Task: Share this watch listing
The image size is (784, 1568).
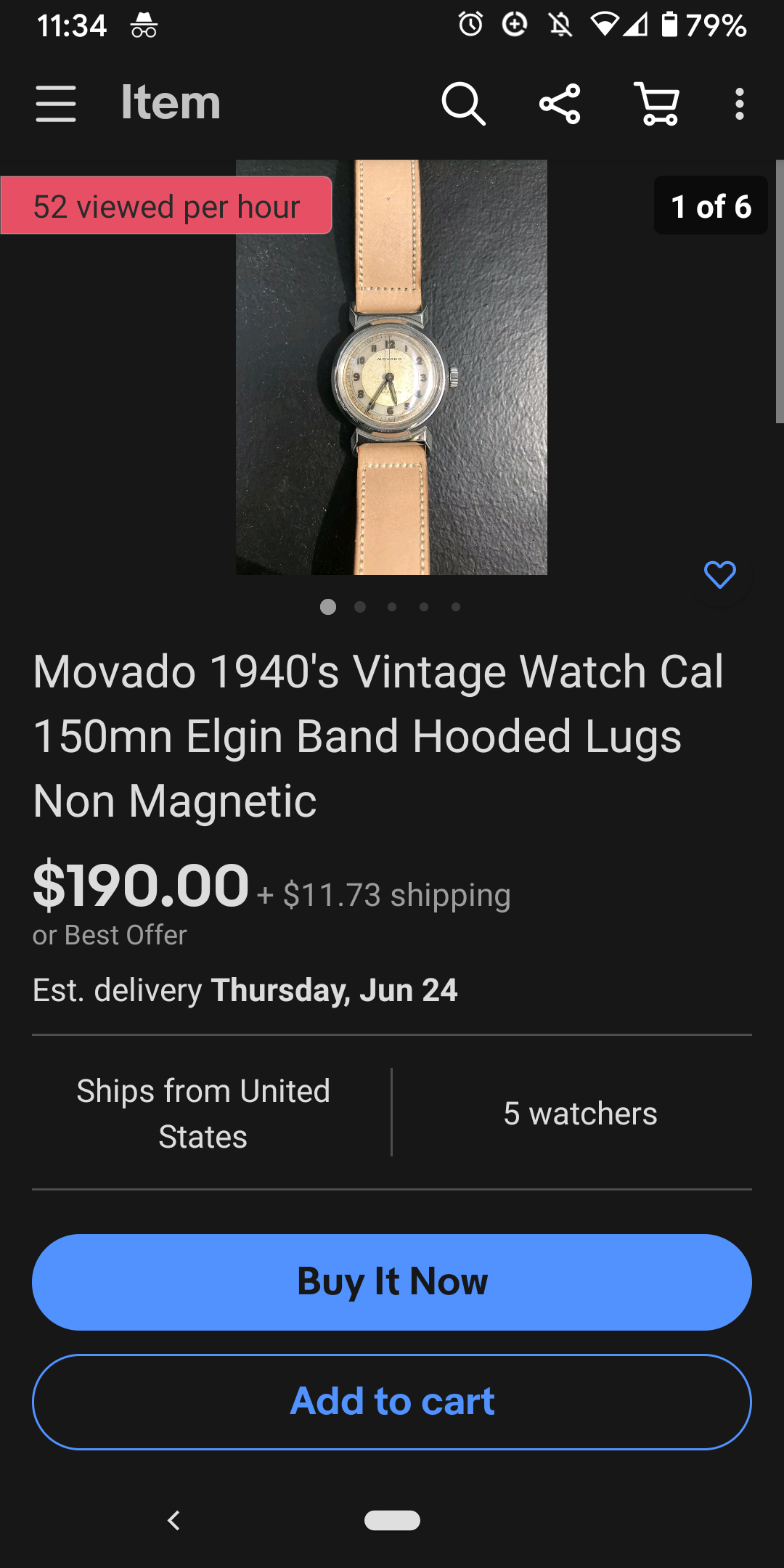Action: pyautogui.click(x=560, y=103)
